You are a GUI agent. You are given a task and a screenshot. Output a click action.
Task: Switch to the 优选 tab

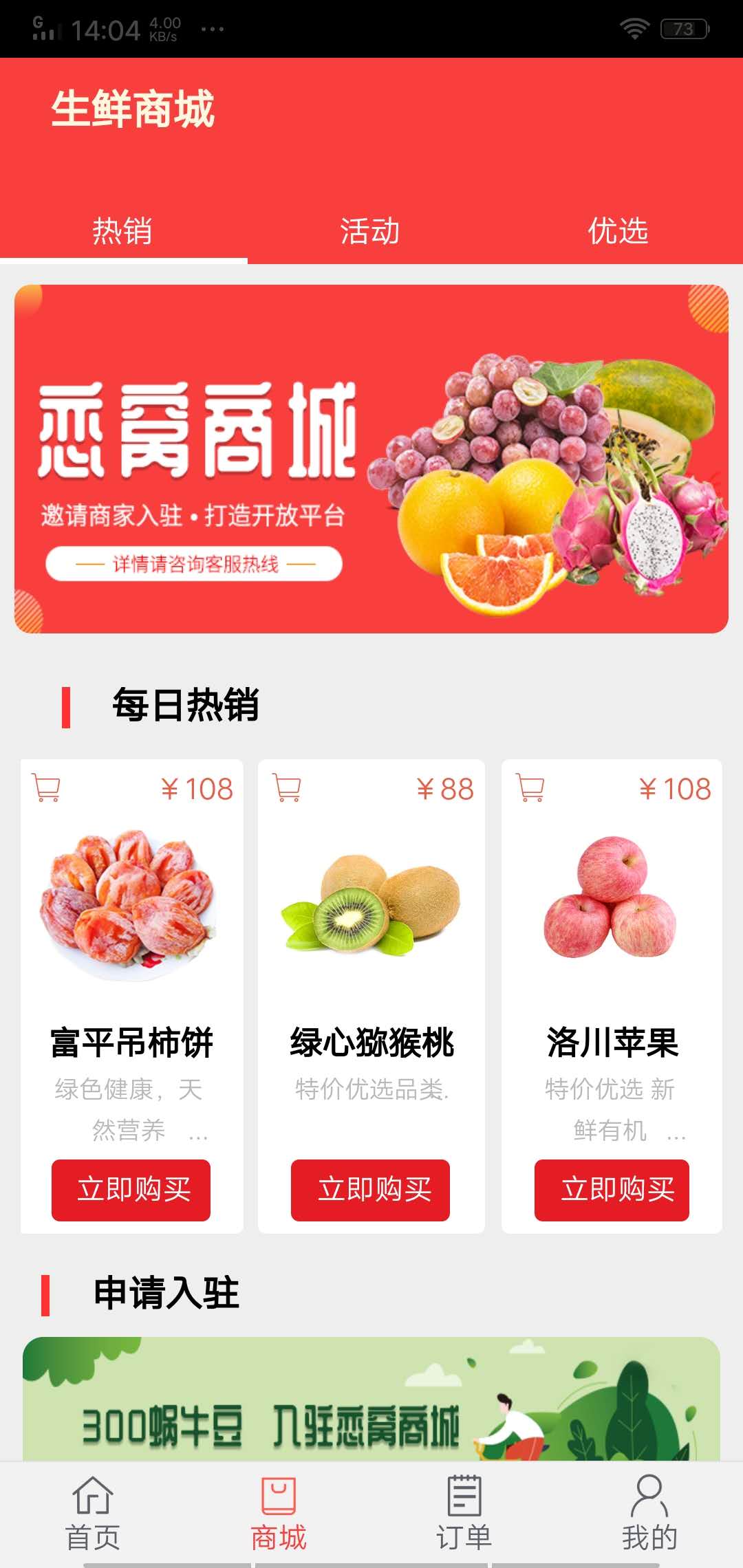618,231
